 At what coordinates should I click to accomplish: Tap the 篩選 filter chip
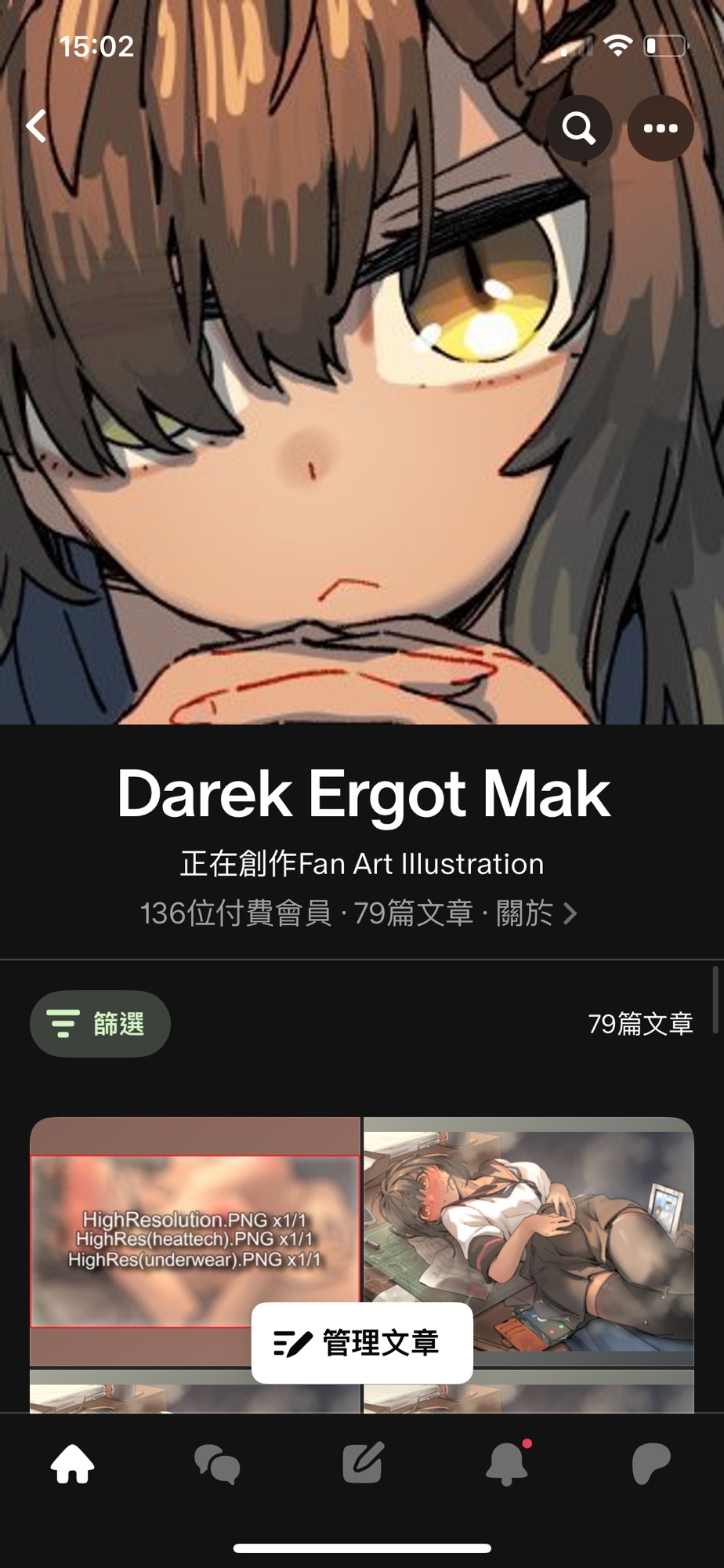(x=100, y=1024)
